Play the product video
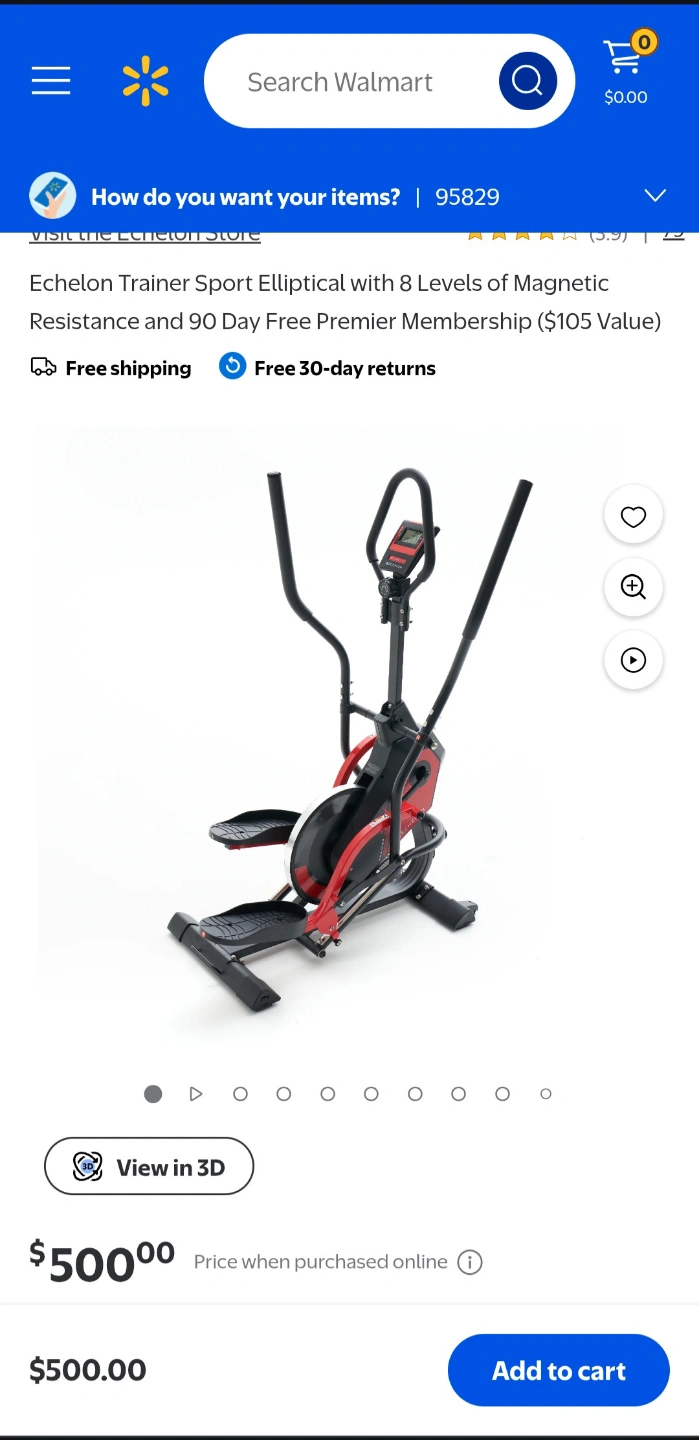Viewport: 699px width, 1440px height. click(x=633, y=660)
